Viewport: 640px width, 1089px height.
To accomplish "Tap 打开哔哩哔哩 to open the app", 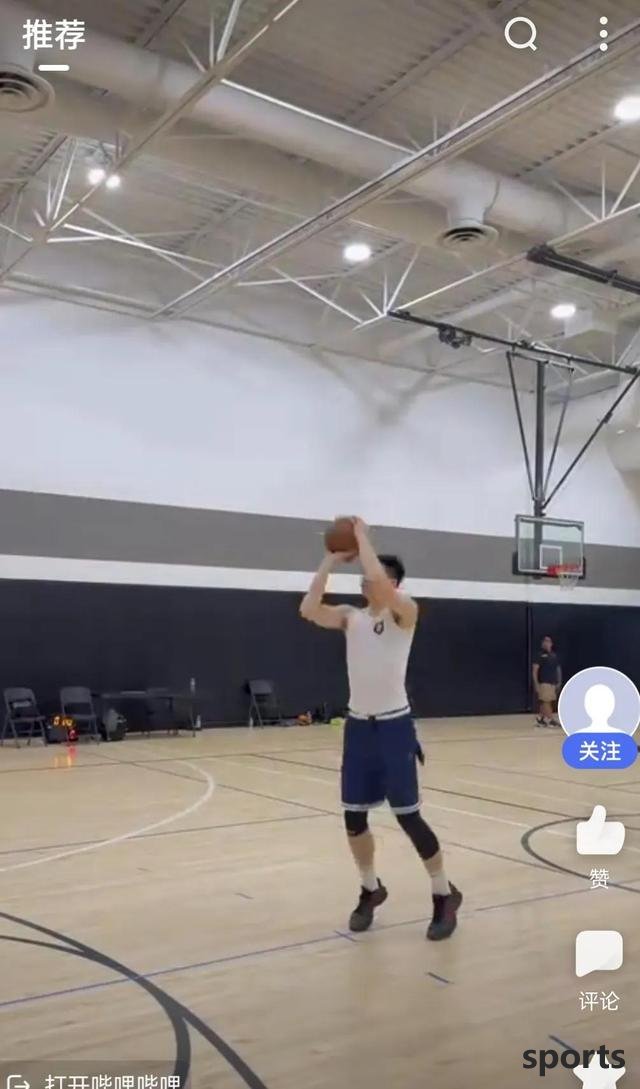I will click(x=98, y=1080).
